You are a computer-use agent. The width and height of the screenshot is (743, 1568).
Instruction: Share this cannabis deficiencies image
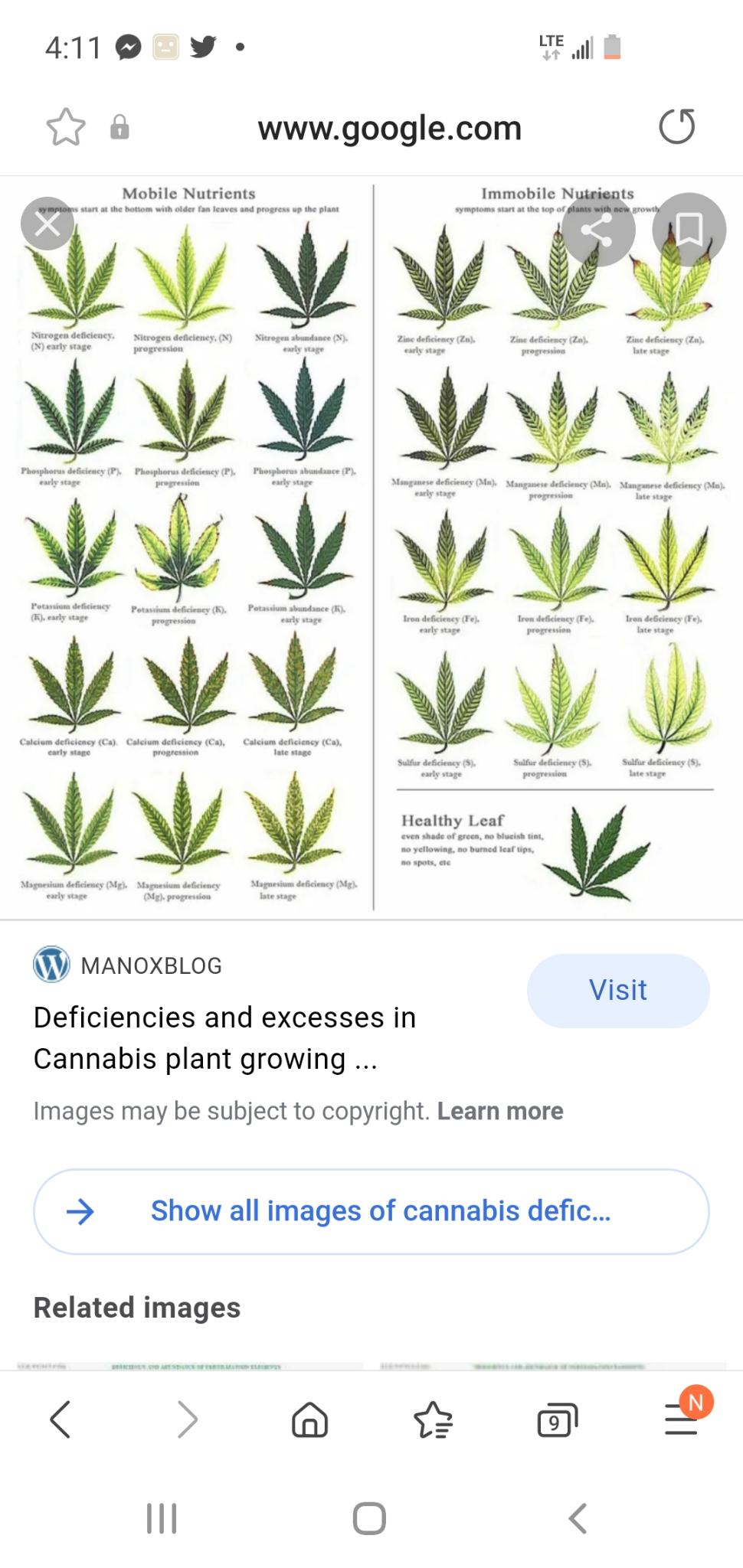coord(598,229)
